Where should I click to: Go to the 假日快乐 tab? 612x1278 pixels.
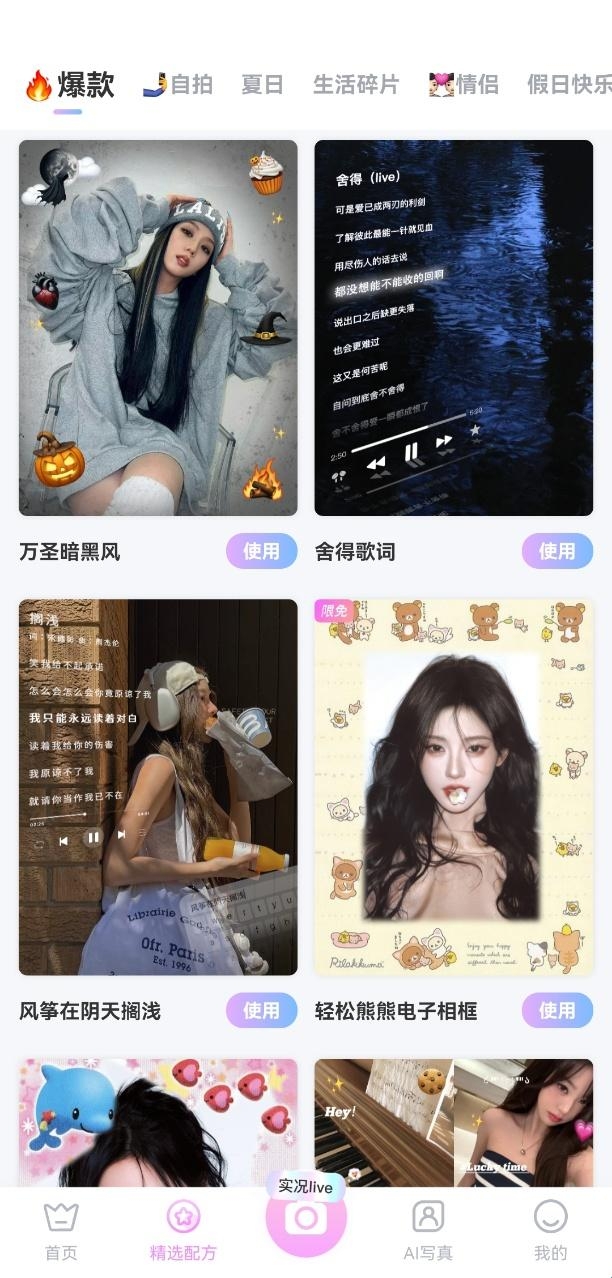pos(568,85)
